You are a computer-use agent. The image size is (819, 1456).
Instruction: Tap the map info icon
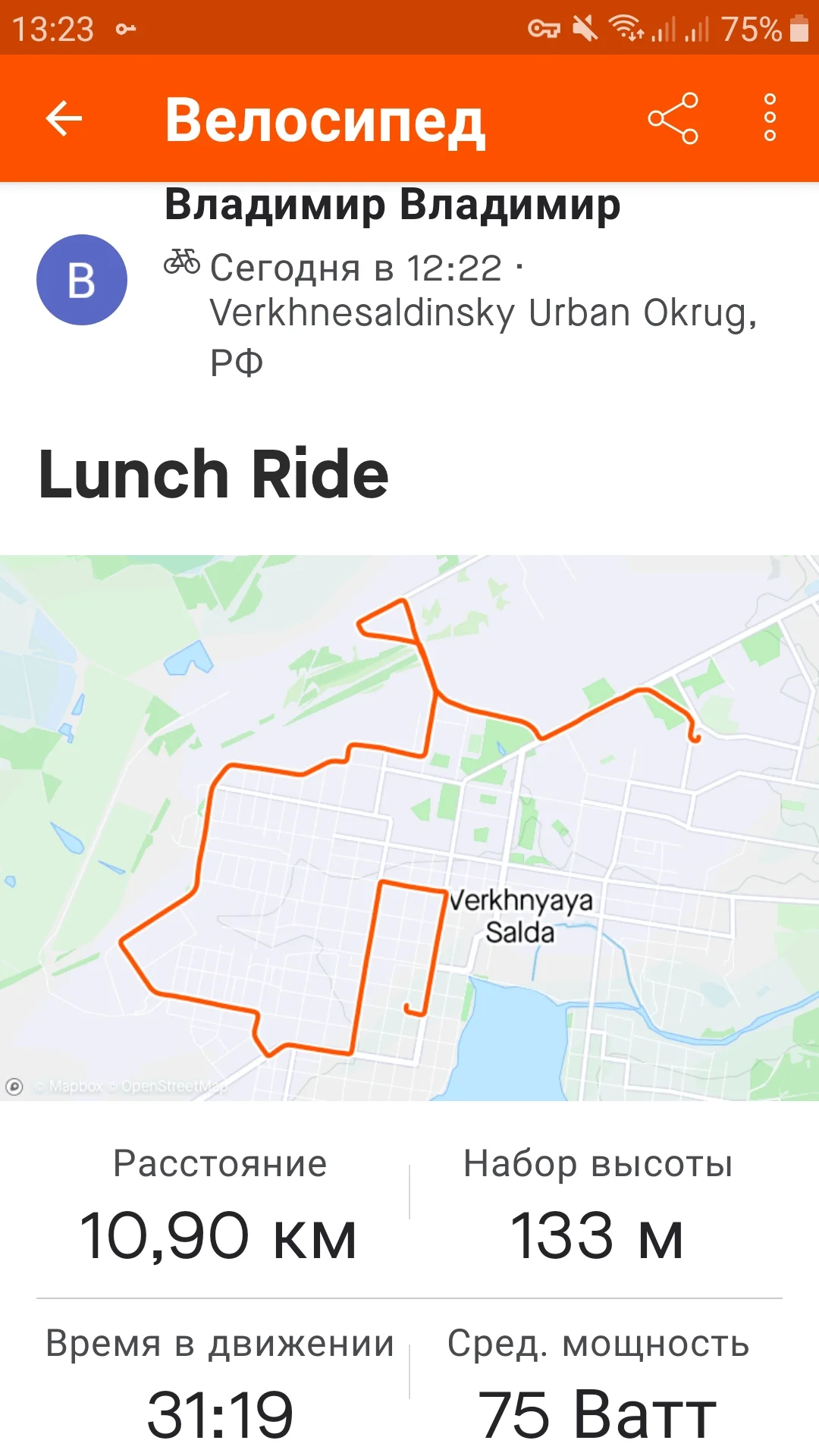[14, 1087]
